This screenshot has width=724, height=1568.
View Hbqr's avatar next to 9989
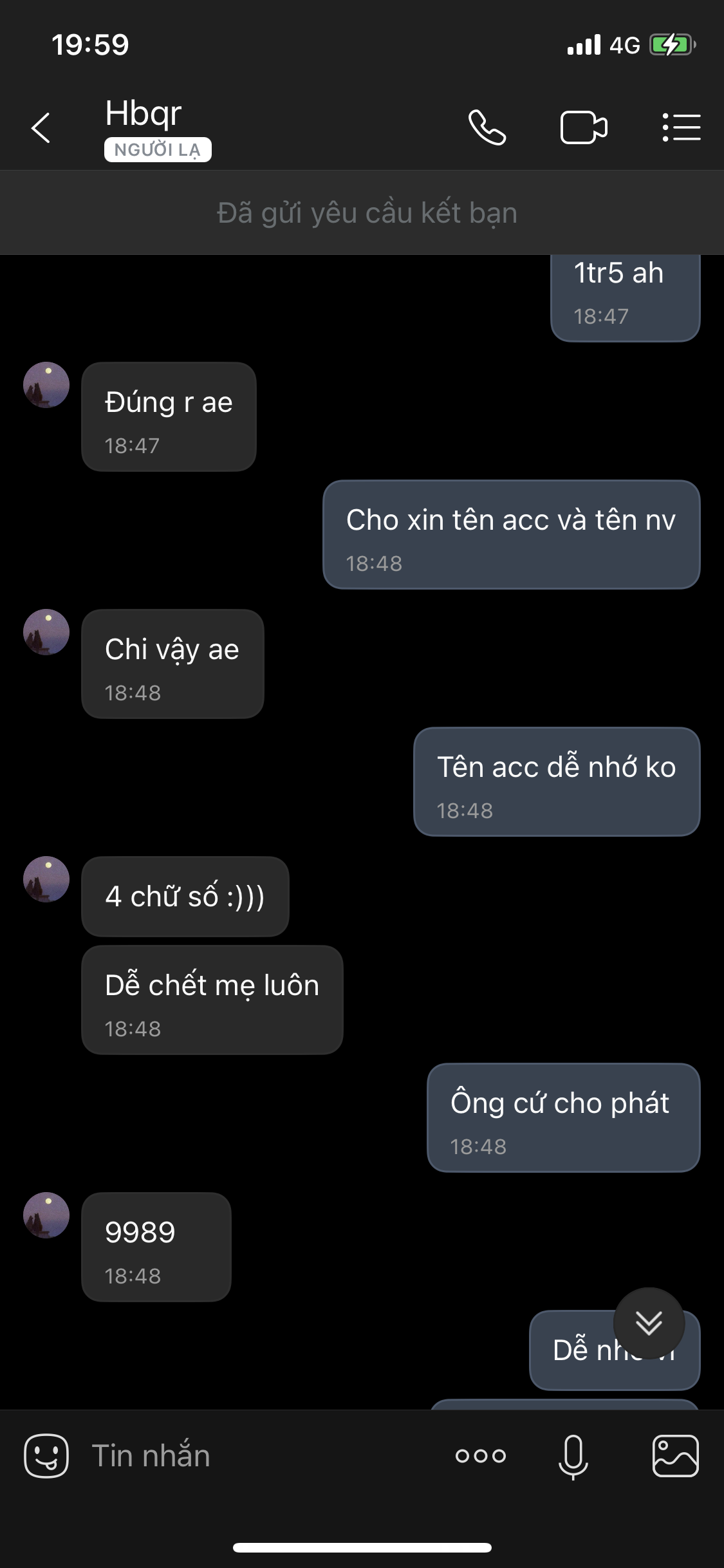46,1215
